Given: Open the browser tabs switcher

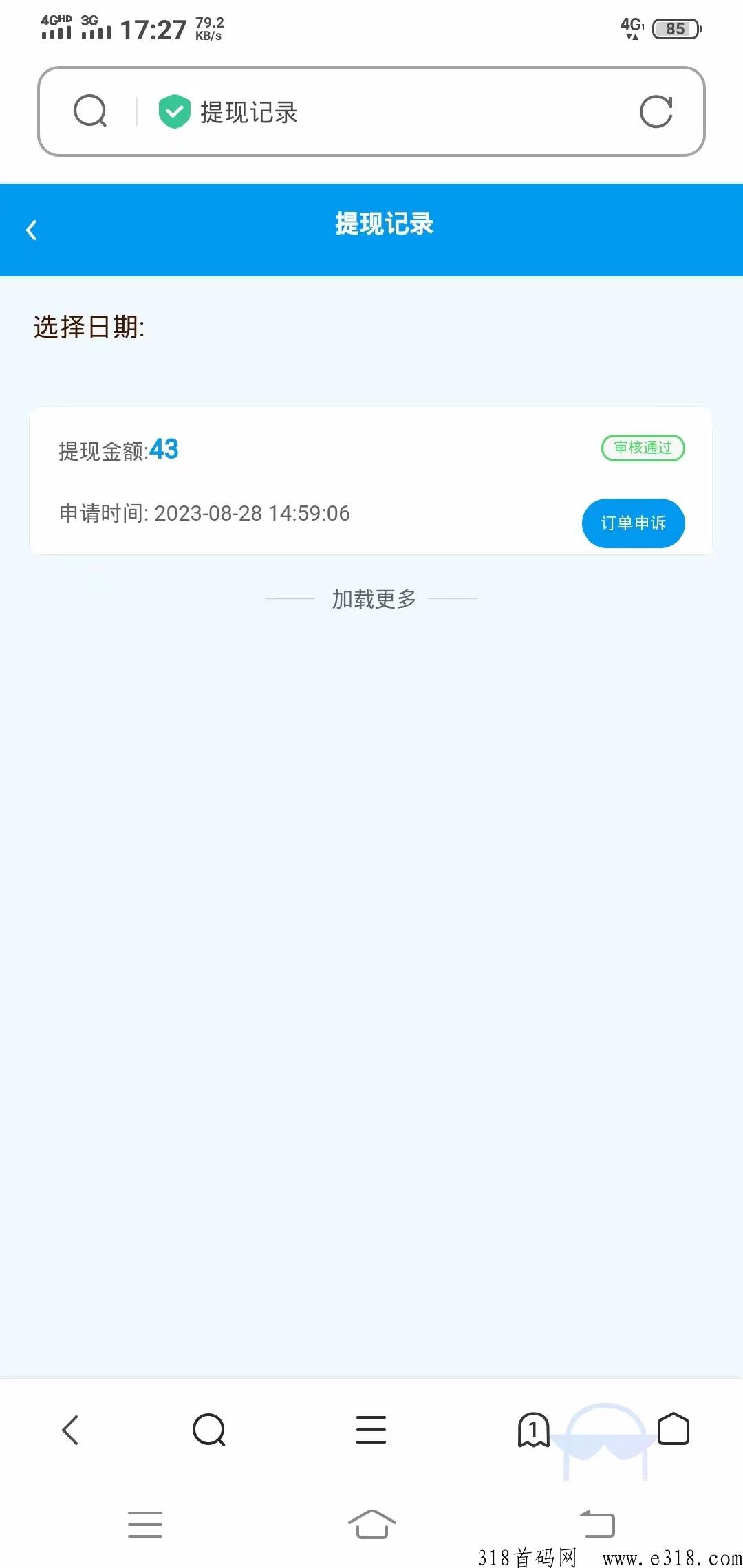Looking at the screenshot, I should click(x=533, y=1430).
